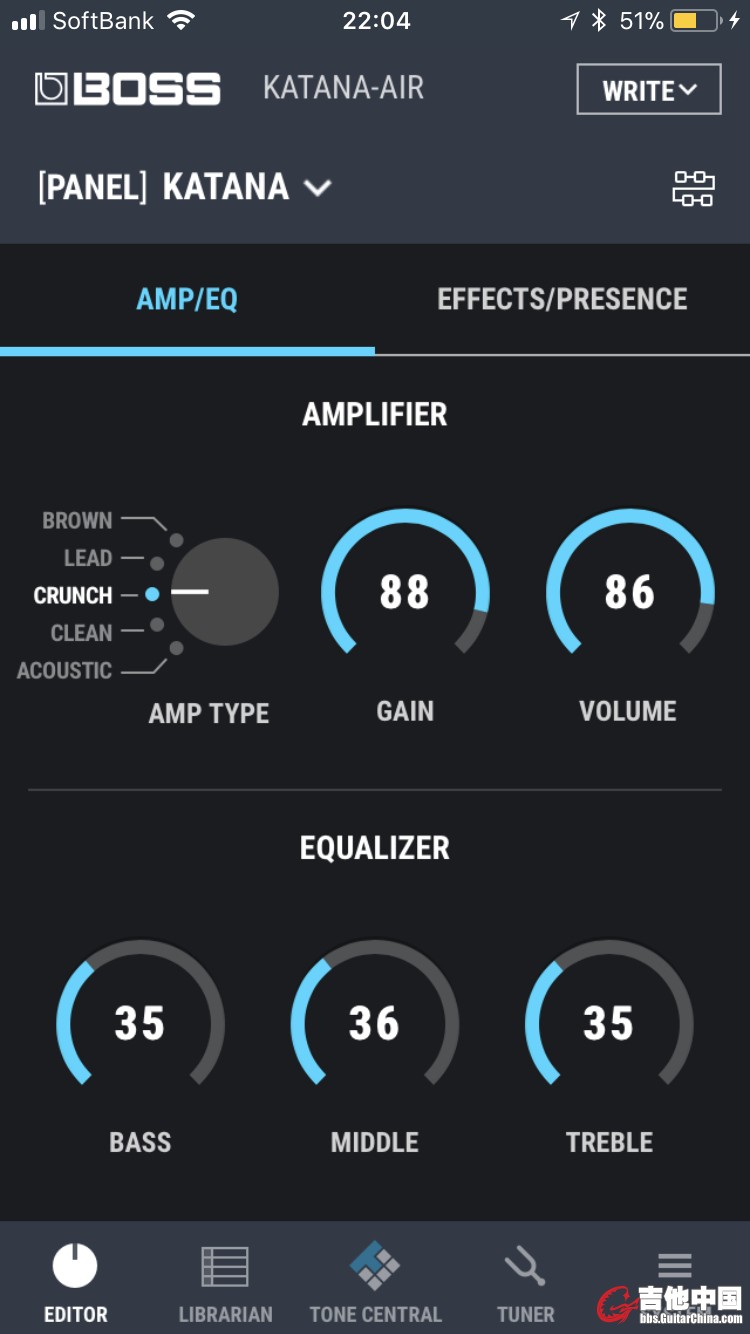Select the AMP/EQ tab

pos(187,300)
